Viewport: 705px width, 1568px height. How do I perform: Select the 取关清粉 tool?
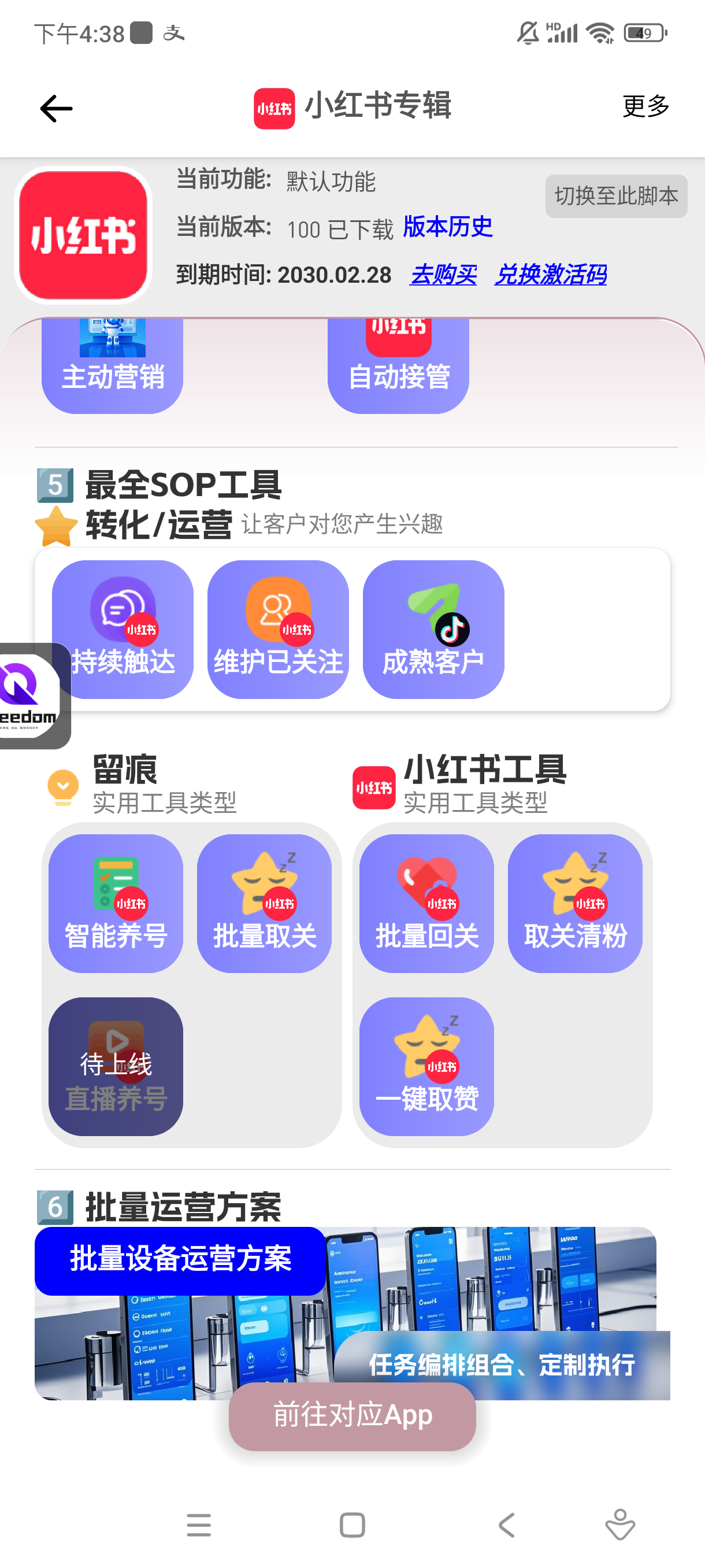[575, 903]
